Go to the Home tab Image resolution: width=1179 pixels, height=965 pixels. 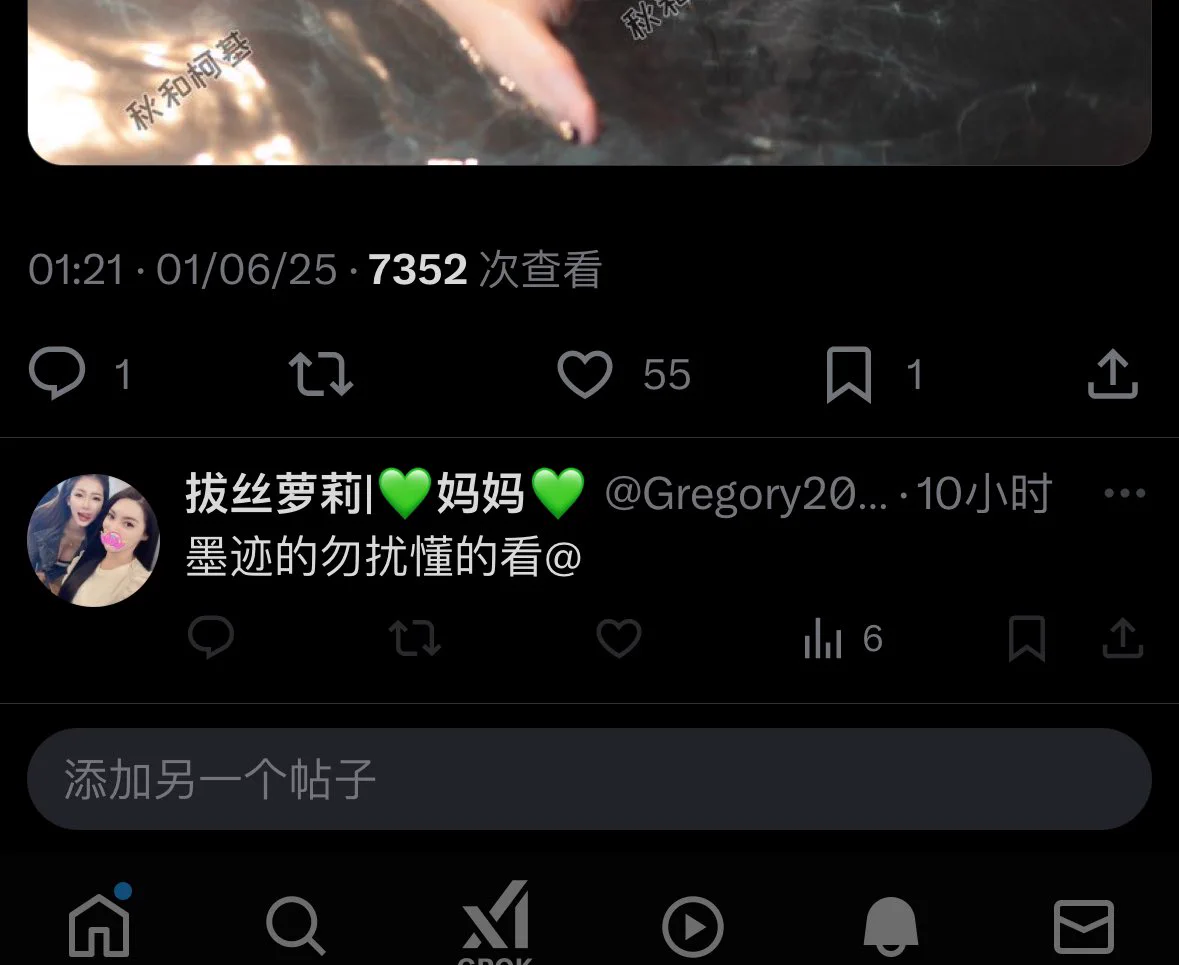(x=100, y=925)
